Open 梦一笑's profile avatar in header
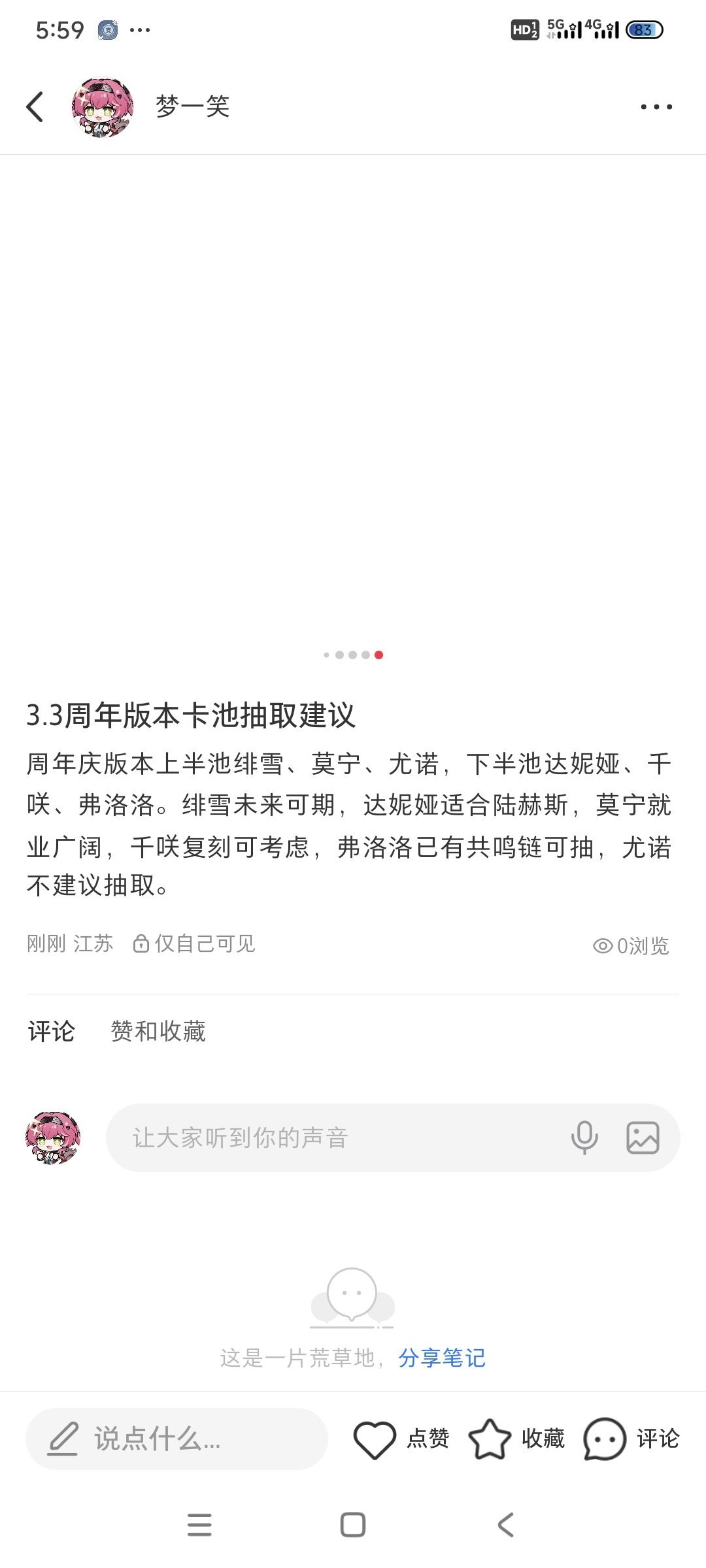This screenshot has width=706, height=1568. coord(103,107)
